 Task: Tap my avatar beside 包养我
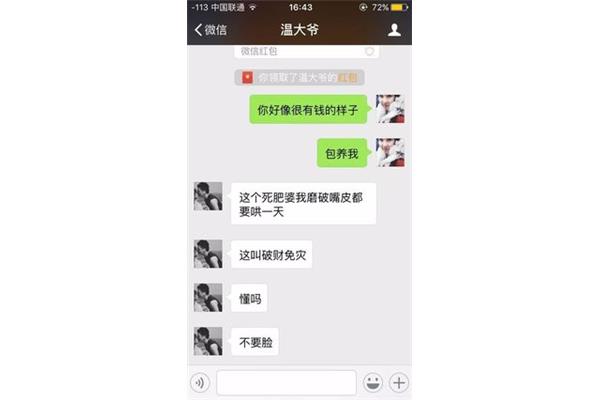point(390,152)
